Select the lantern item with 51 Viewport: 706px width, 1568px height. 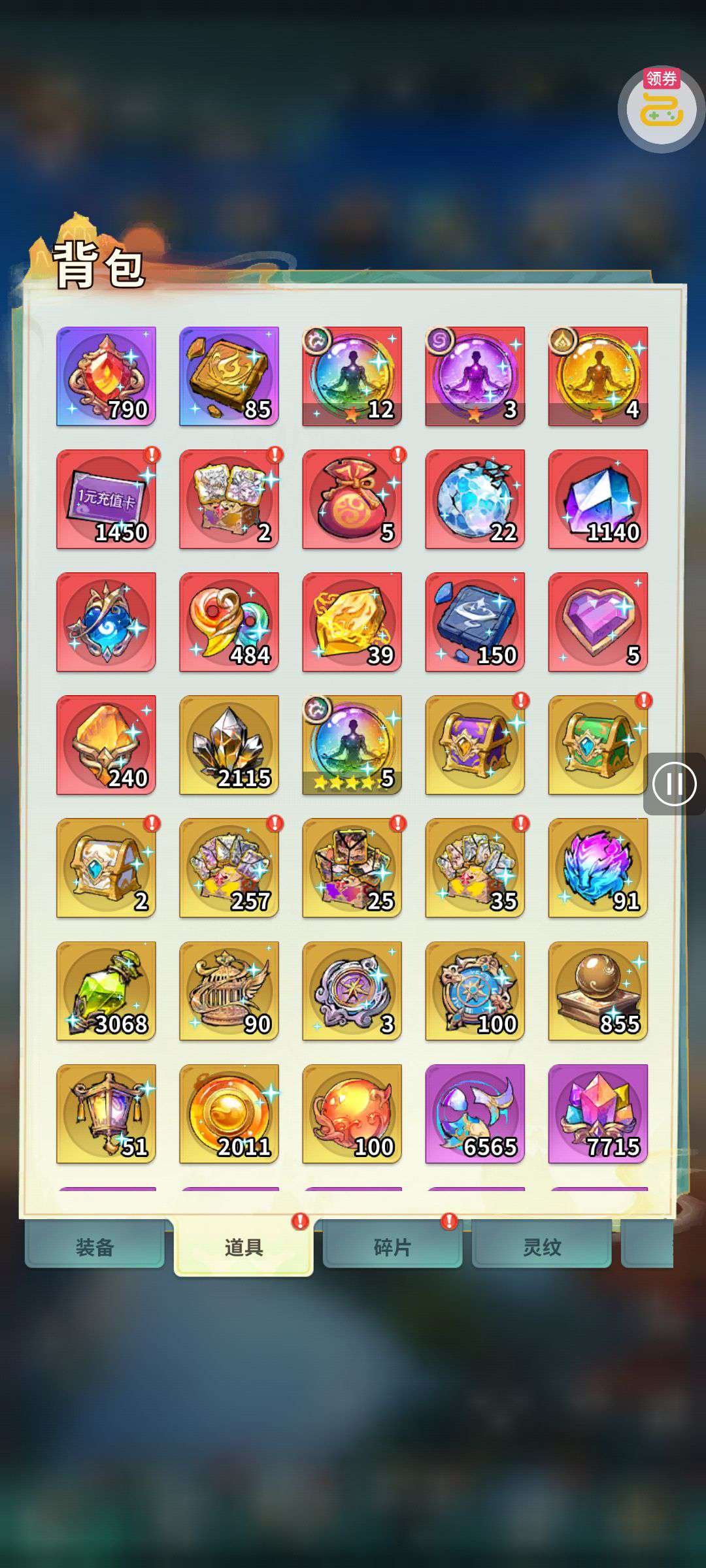(106, 1113)
